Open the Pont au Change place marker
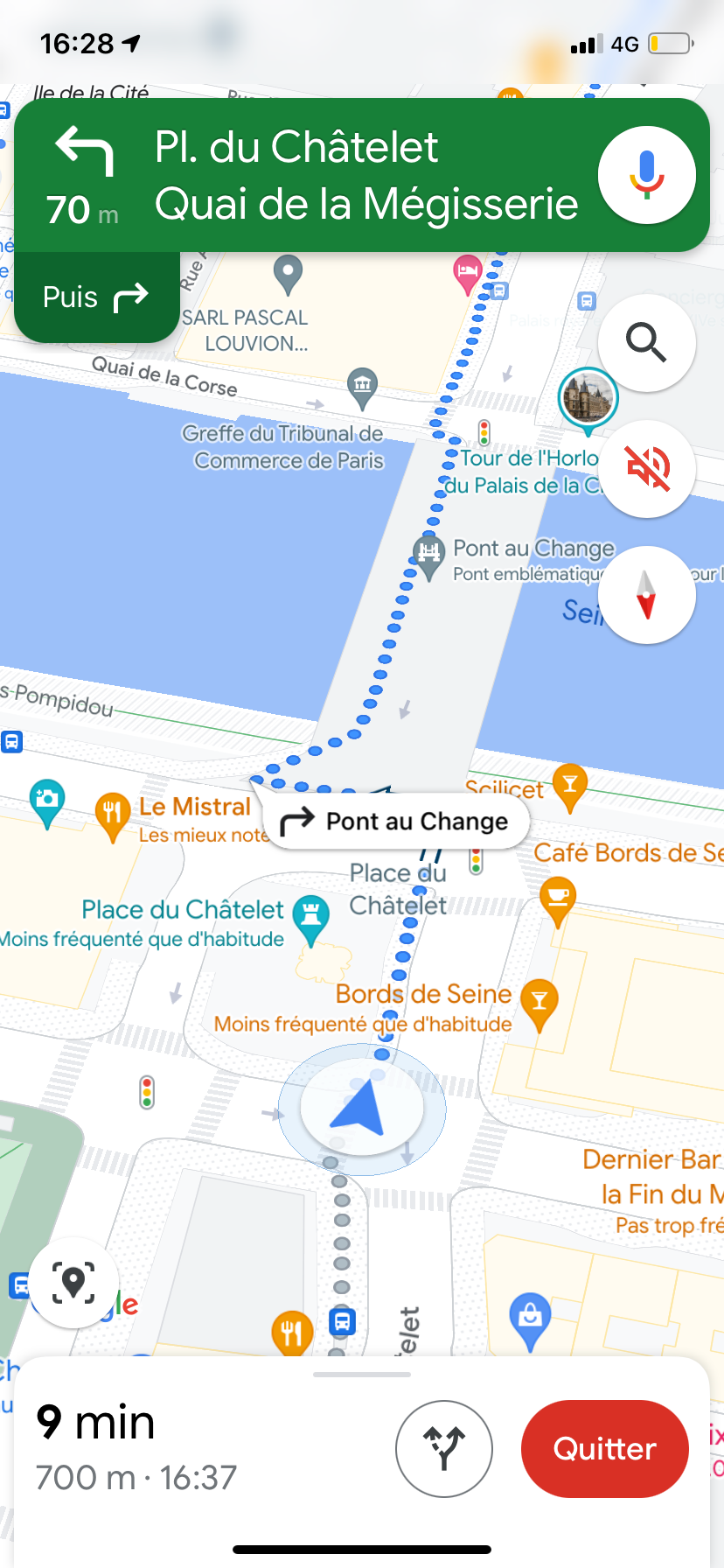The width and height of the screenshot is (724, 1568). pos(428,558)
